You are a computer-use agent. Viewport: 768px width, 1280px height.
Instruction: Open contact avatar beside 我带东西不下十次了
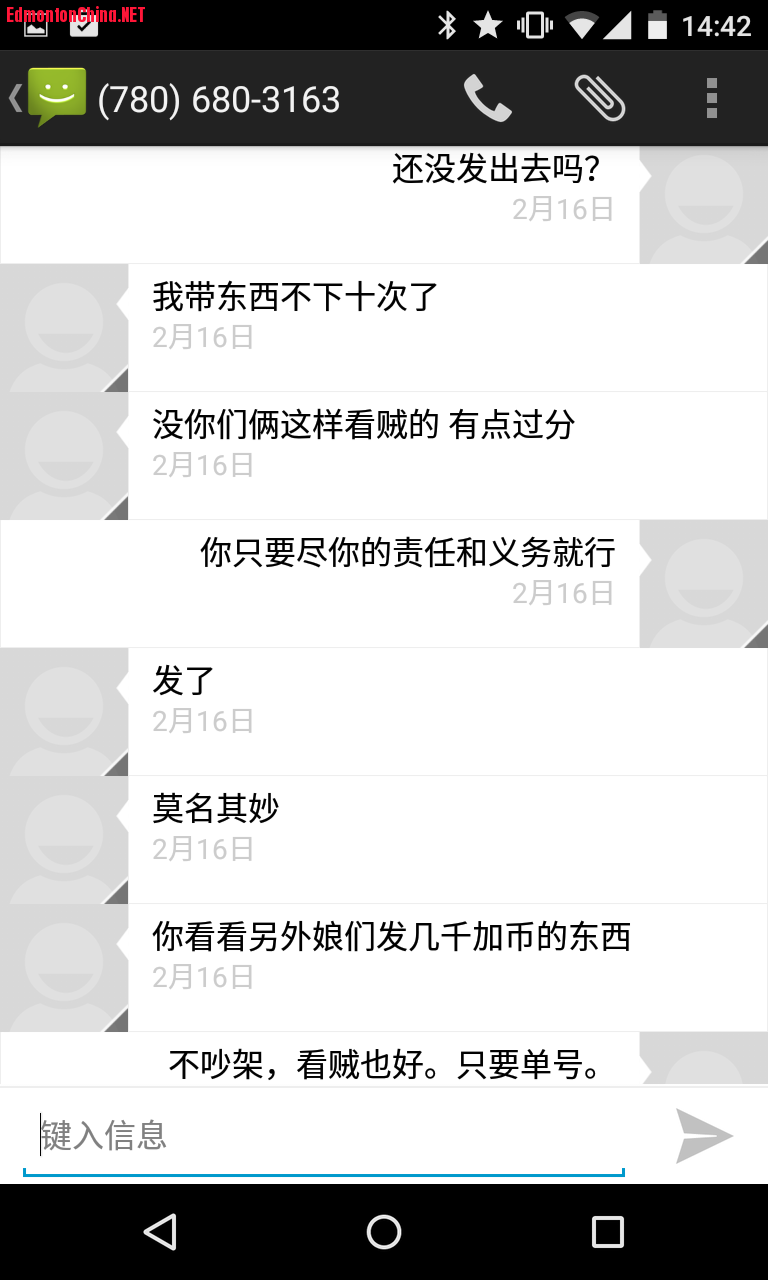[x=64, y=328]
